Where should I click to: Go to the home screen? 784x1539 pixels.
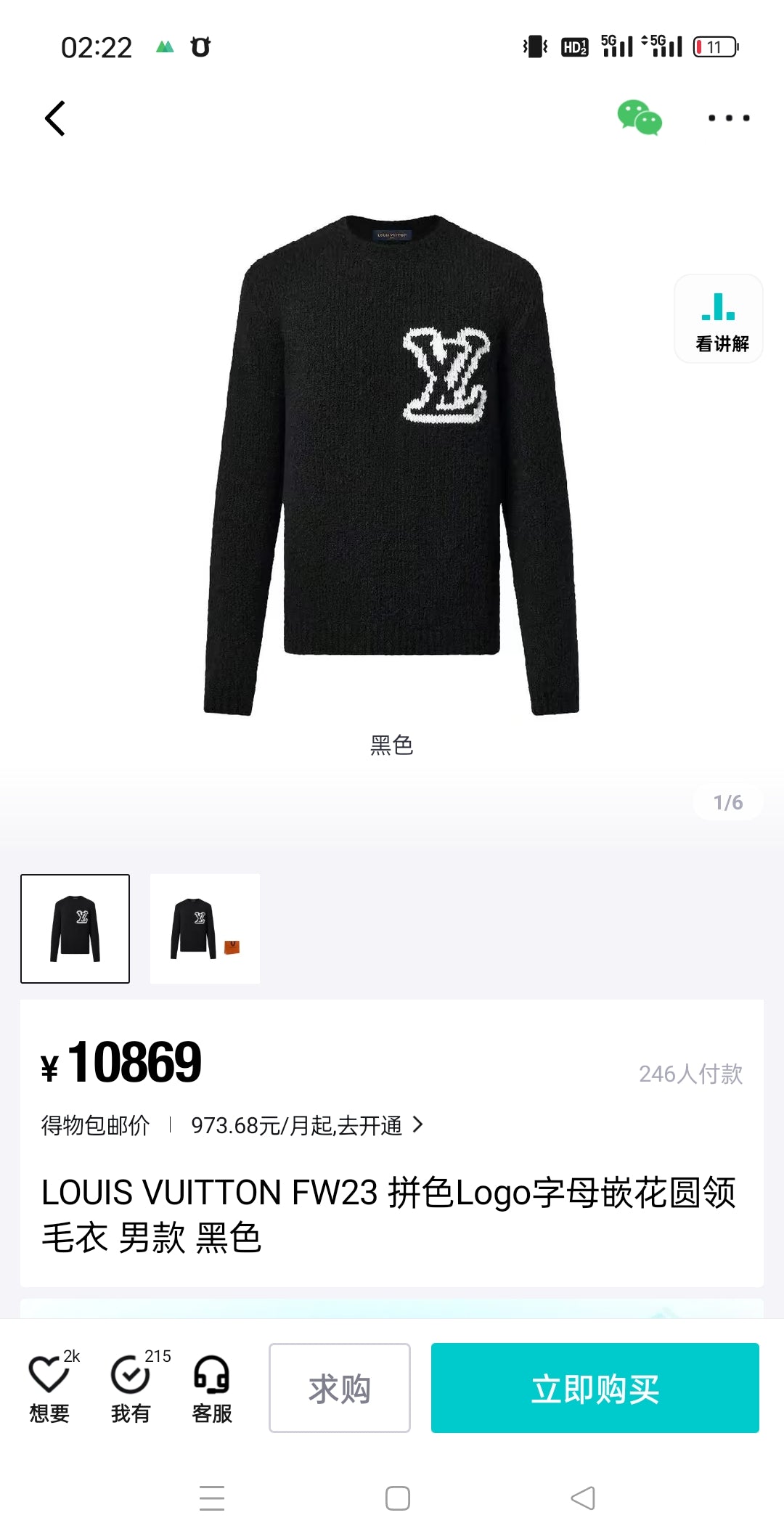click(x=397, y=1498)
